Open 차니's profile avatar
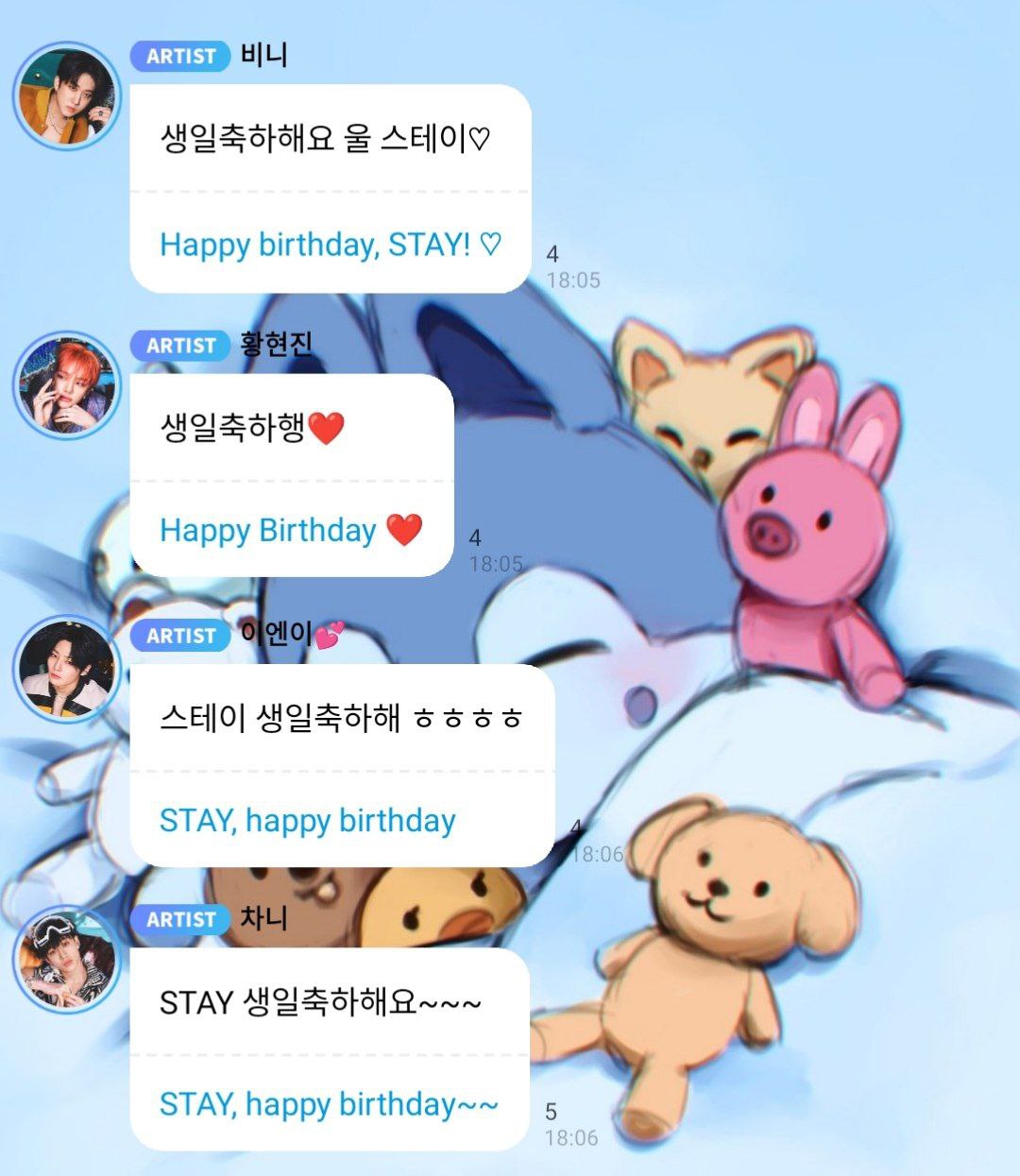The image size is (1020, 1176). point(66,959)
